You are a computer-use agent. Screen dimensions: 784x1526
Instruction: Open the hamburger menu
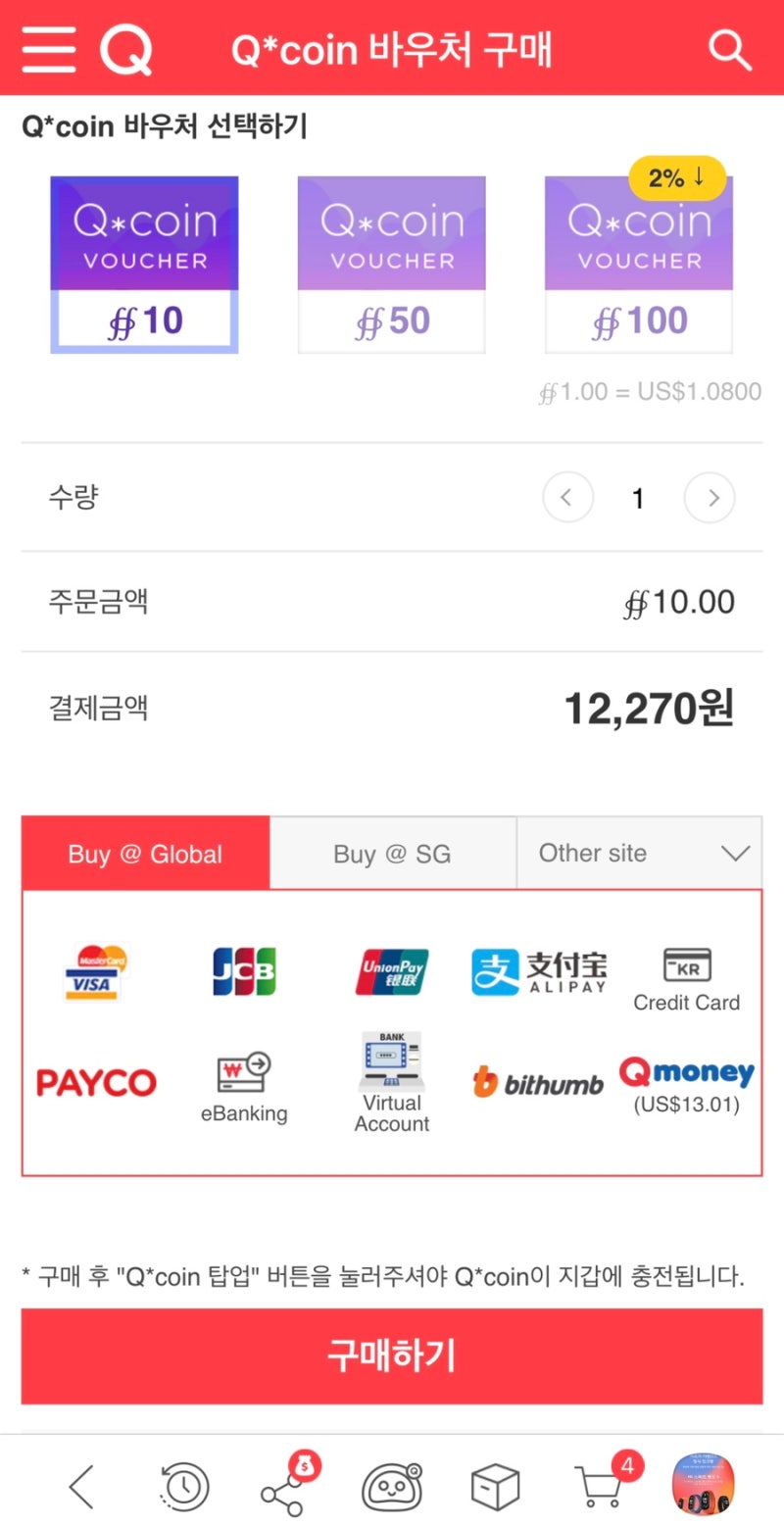point(49,48)
